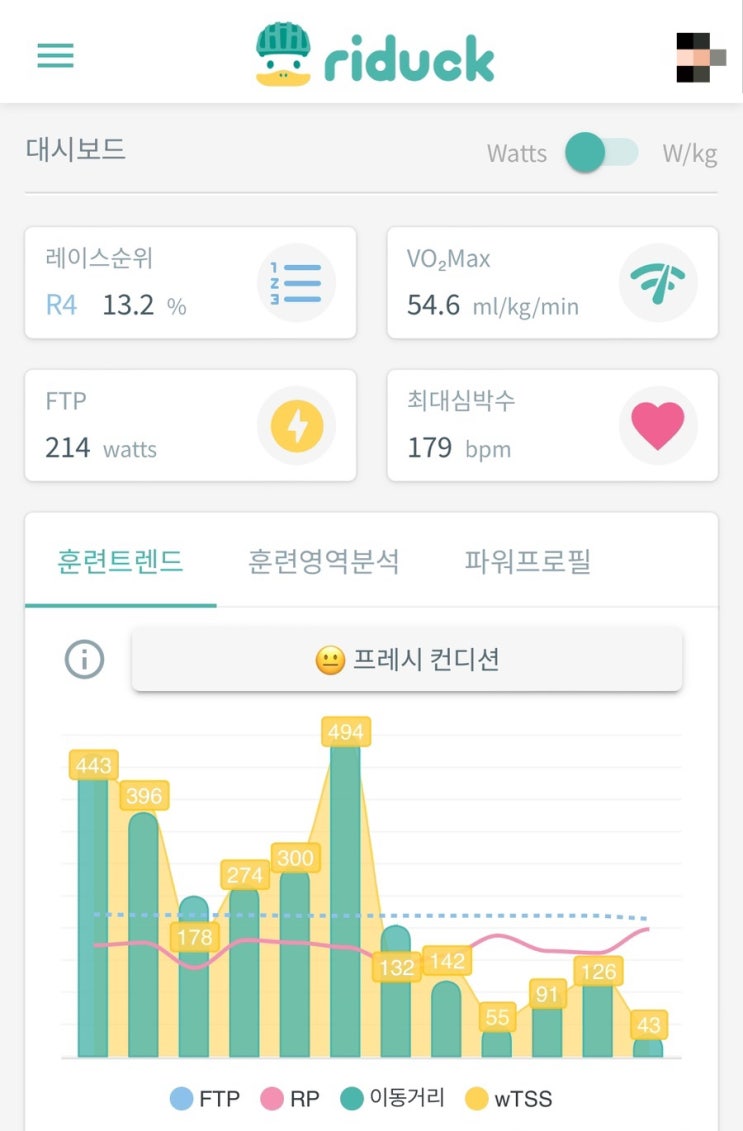Open the 레이스순위 card
Image resolution: width=743 pixels, height=1131 pixels.
pos(190,283)
